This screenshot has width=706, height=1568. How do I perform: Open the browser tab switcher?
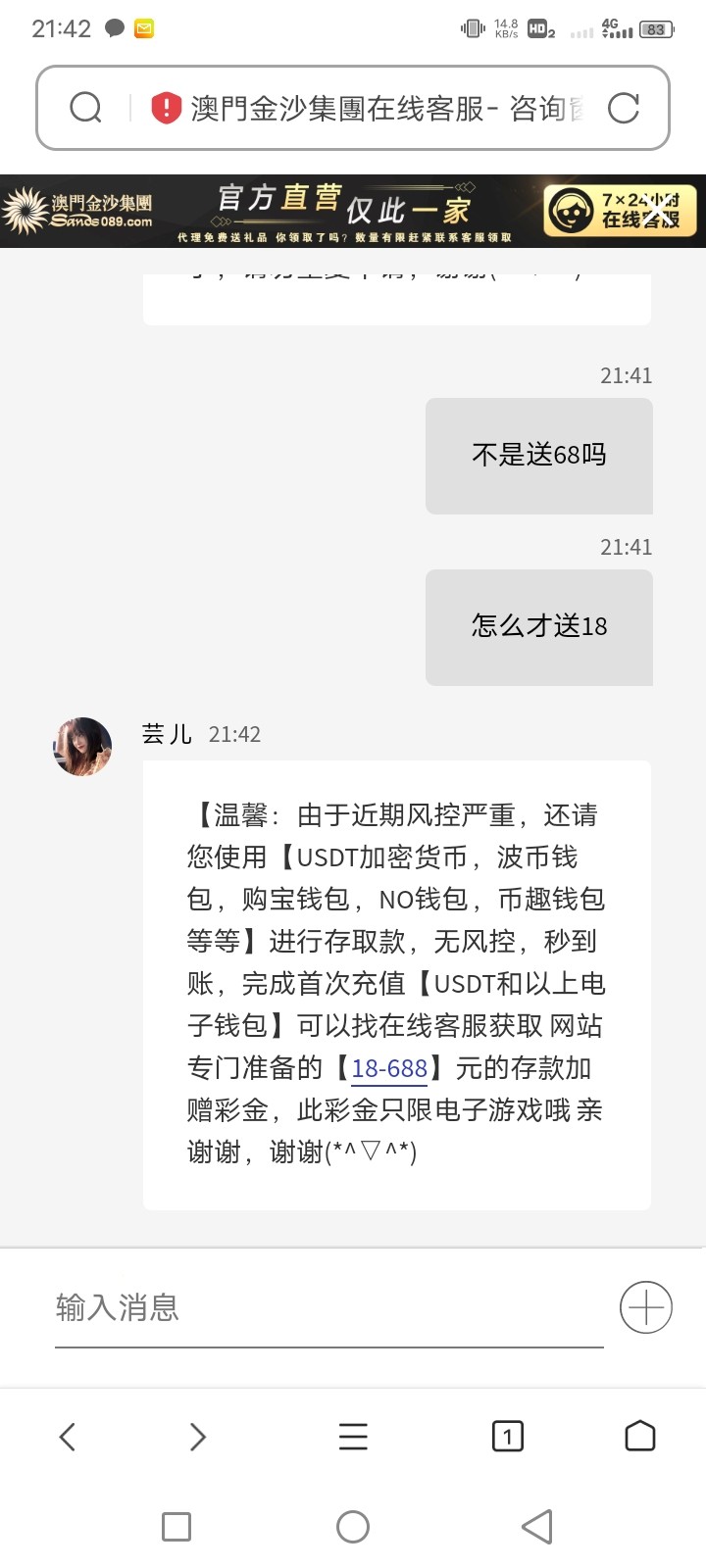click(x=507, y=1437)
